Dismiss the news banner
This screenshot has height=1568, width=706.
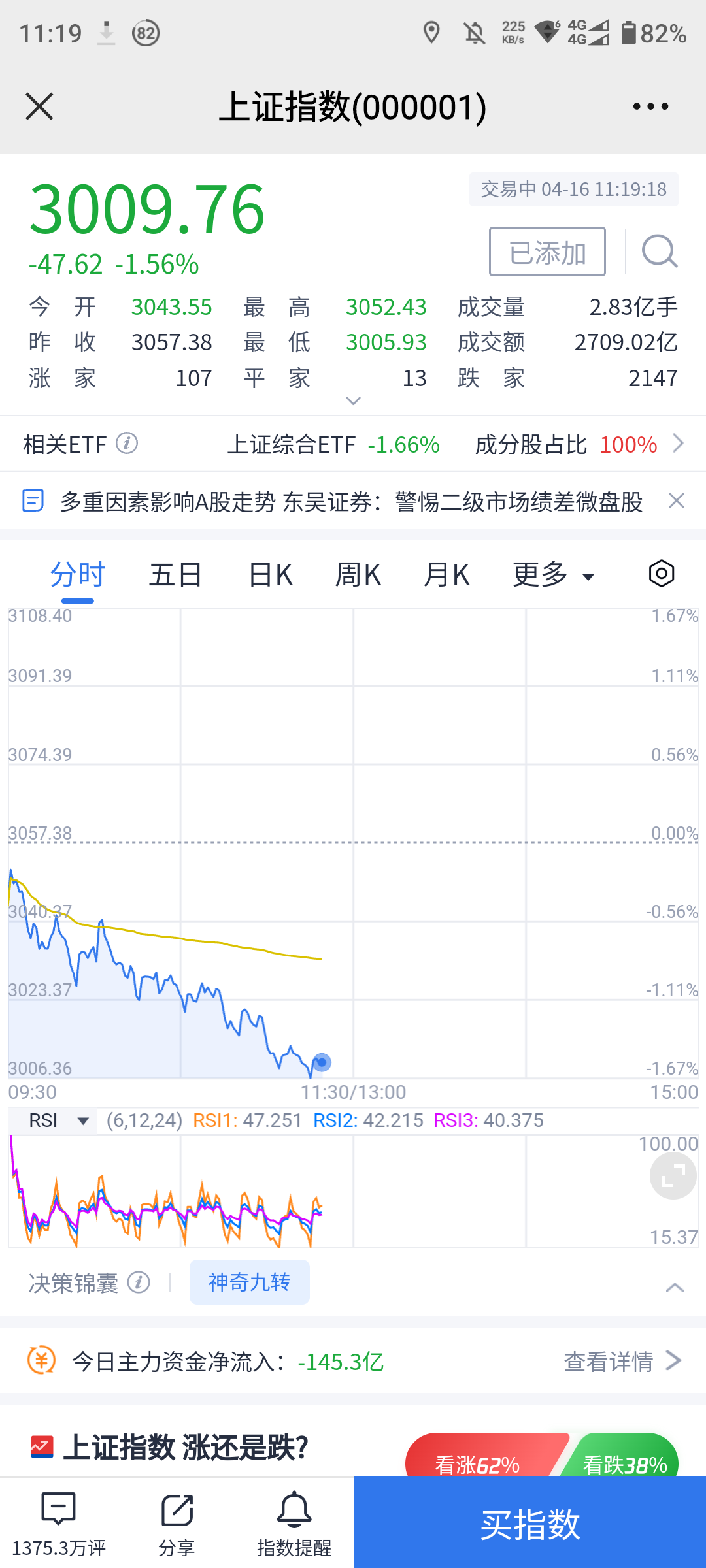click(x=677, y=501)
